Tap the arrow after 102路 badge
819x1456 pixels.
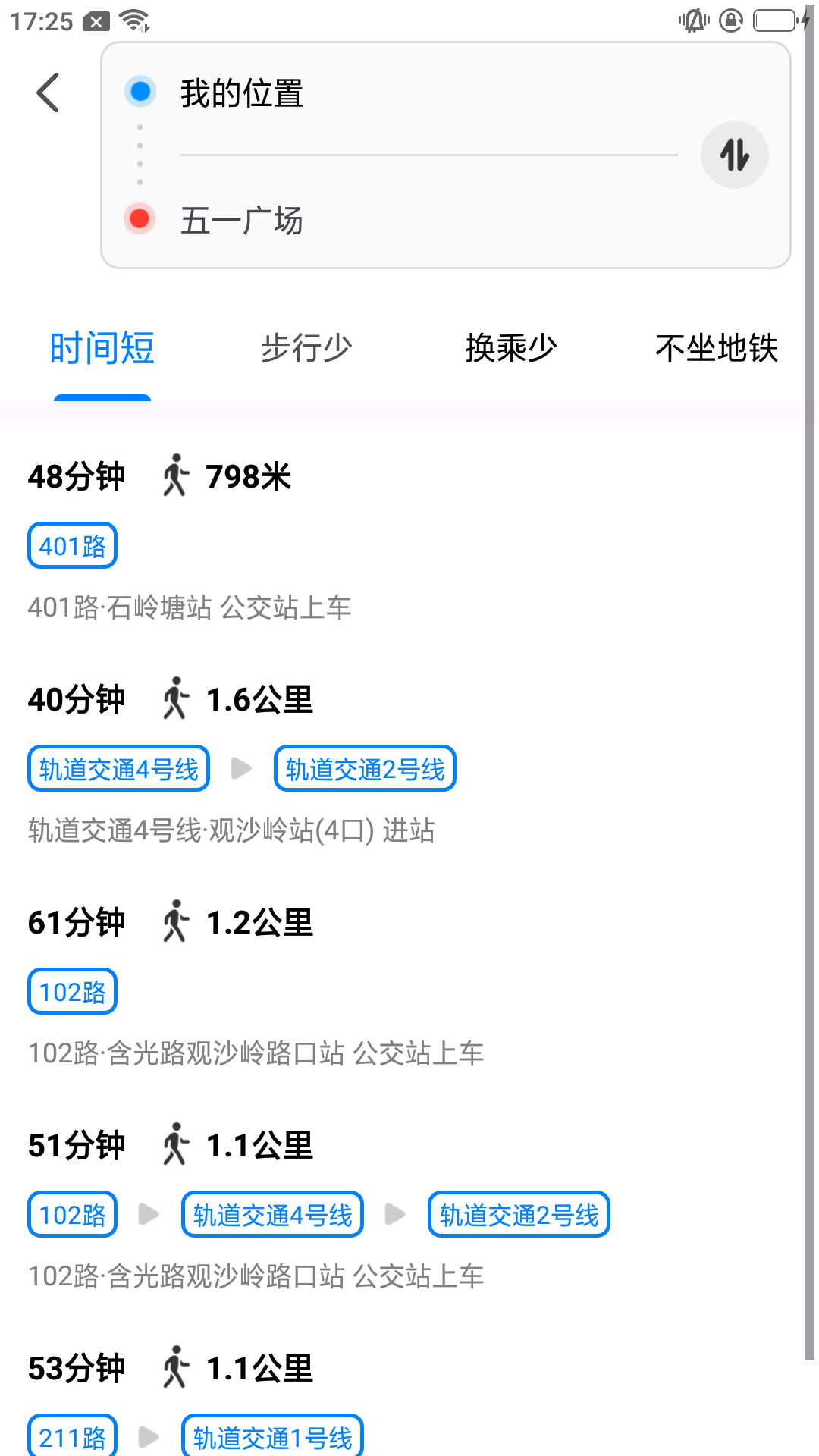pyautogui.click(x=149, y=1214)
